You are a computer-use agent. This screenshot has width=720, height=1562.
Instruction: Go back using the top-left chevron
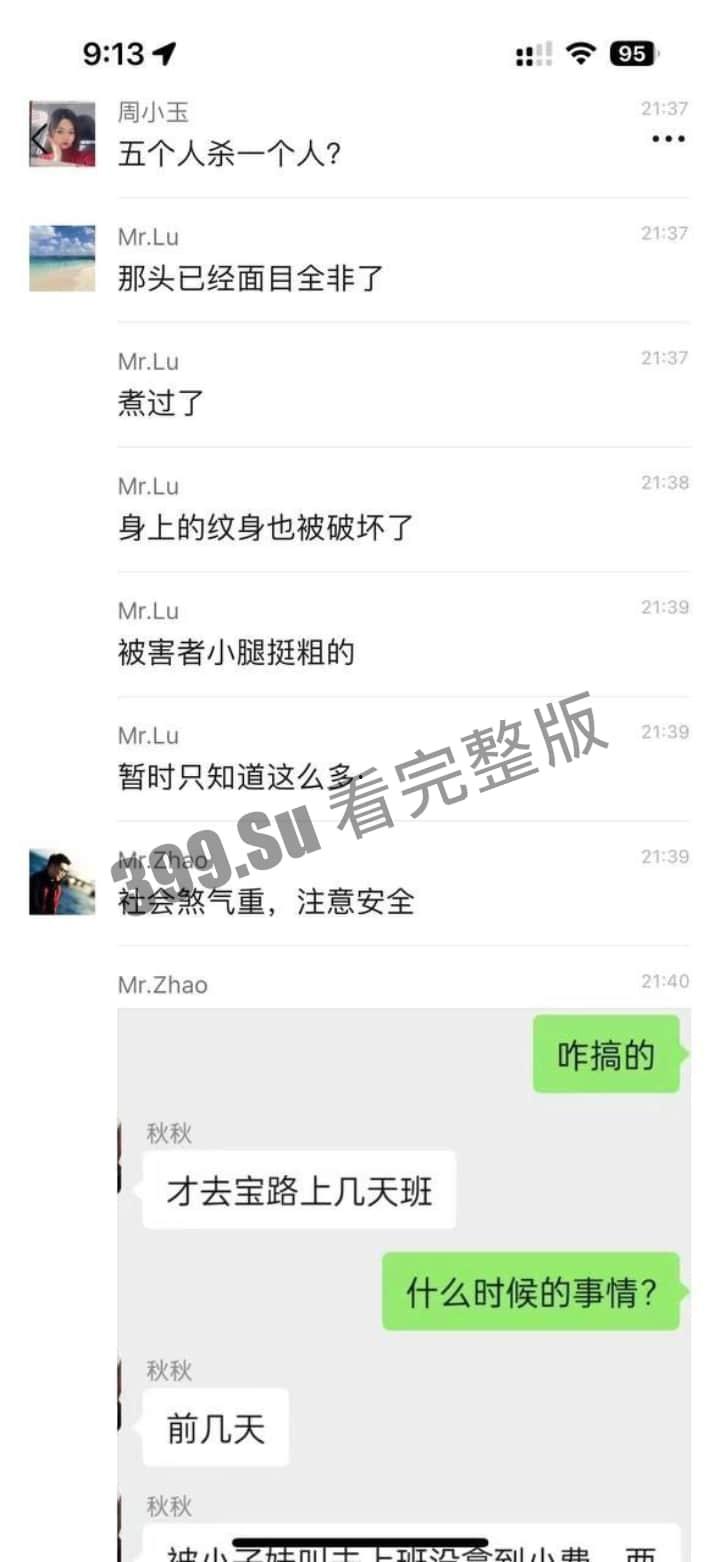[x=39, y=136]
